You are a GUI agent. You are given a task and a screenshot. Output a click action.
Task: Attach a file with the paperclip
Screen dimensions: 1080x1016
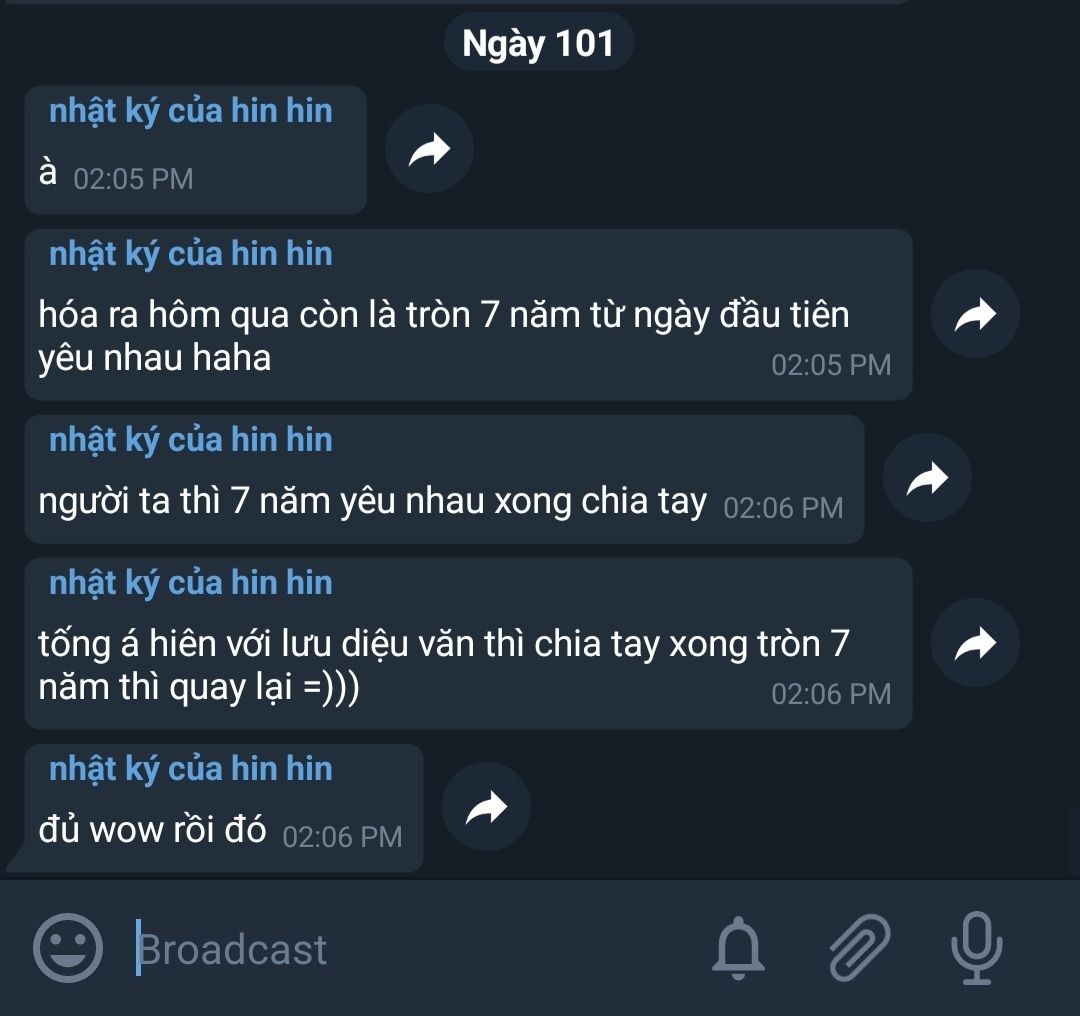[x=859, y=948]
